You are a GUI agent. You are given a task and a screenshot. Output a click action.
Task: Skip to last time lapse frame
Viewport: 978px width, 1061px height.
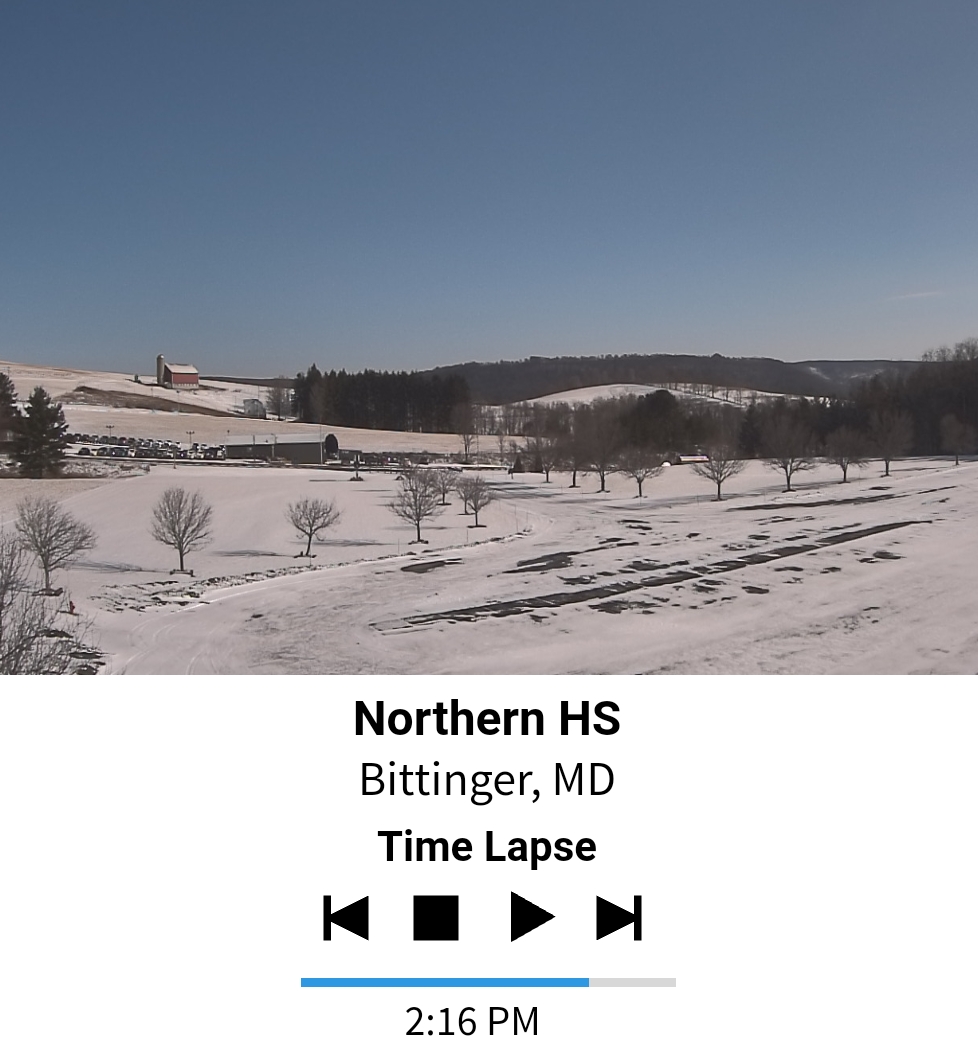(x=619, y=918)
